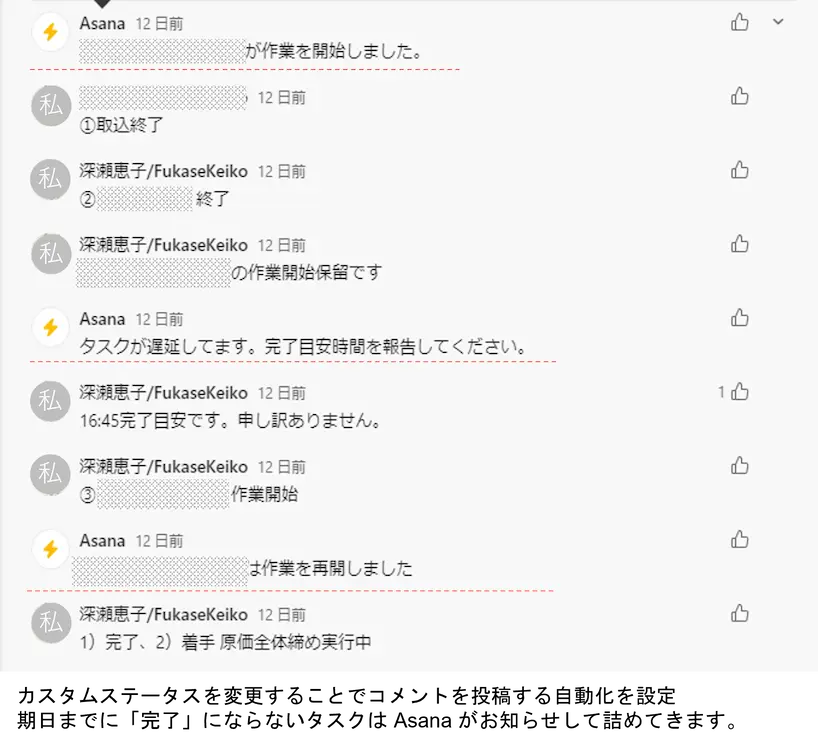Like the "③ 作業開始" comment

(740, 466)
